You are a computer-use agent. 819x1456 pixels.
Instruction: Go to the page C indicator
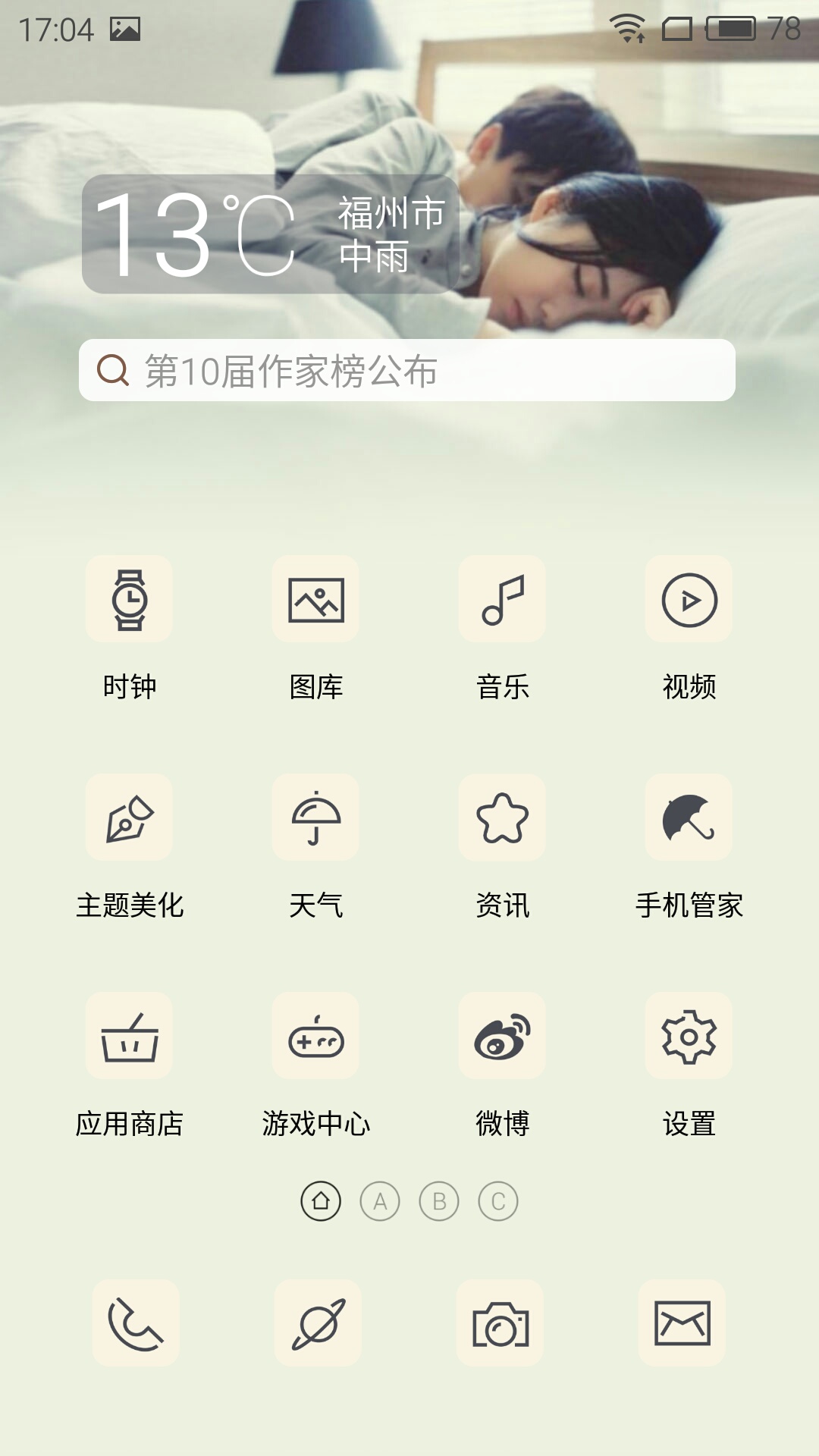click(x=498, y=1201)
